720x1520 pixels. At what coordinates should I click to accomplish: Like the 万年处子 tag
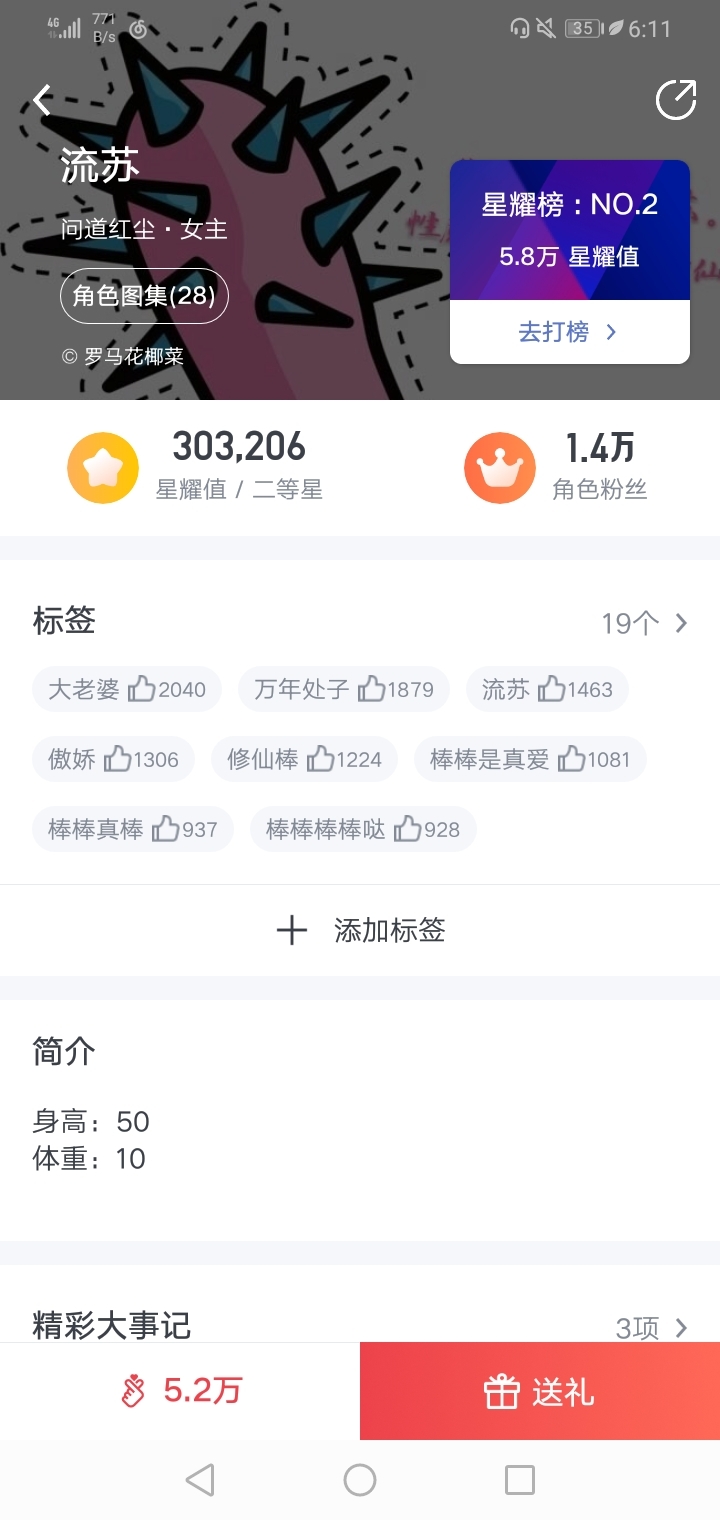pyautogui.click(x=371, y=689)
